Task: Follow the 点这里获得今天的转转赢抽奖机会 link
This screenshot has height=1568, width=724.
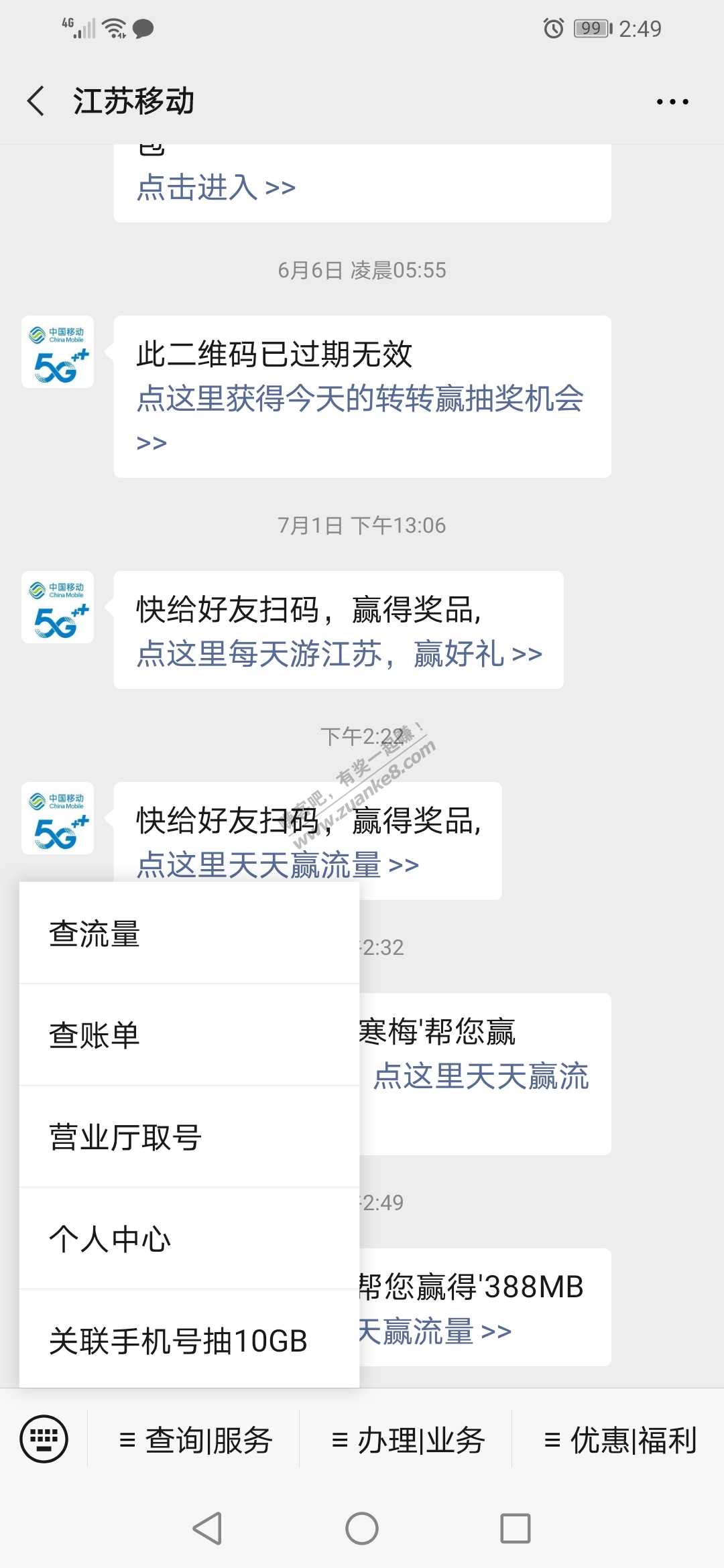Action: pyautogui.click(x=359, y=399)
